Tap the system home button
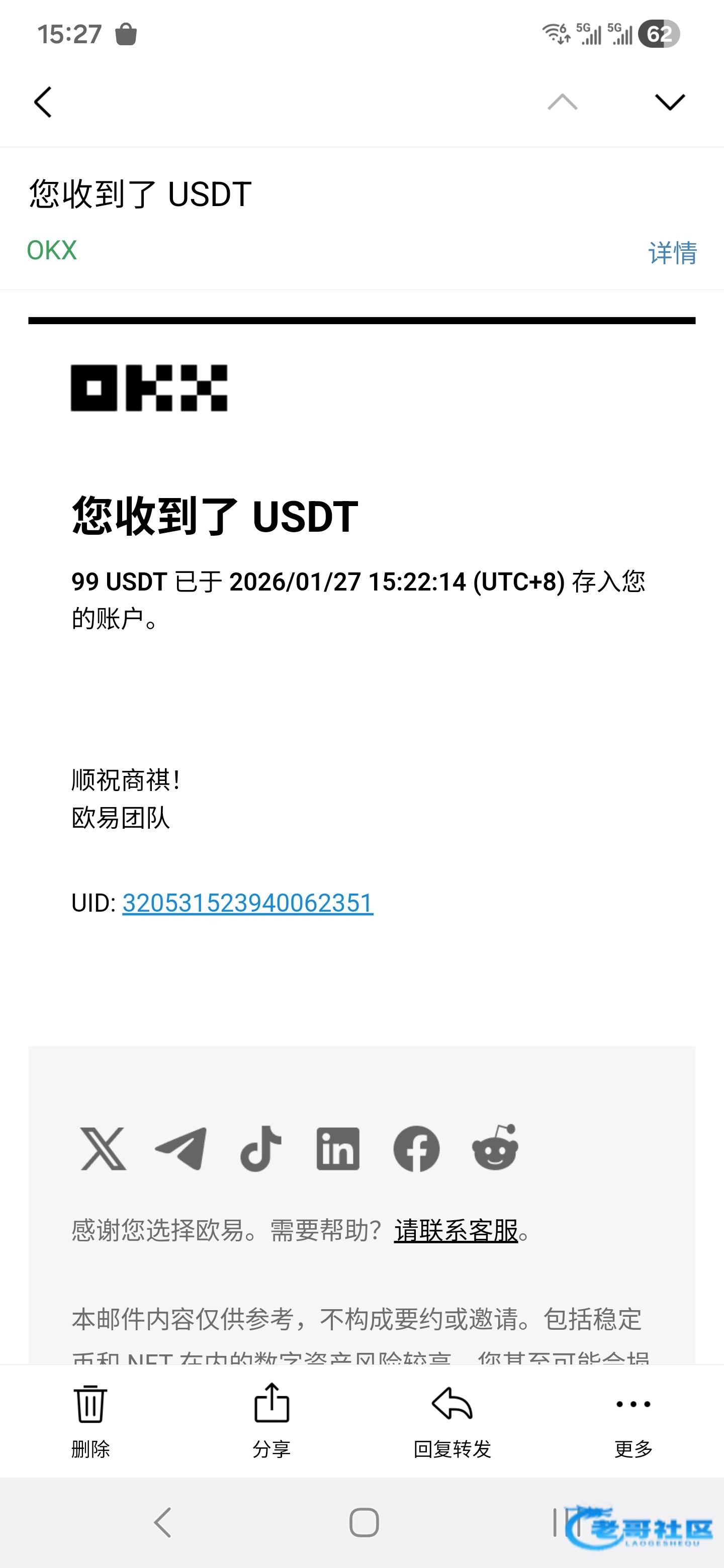Viewport: 724px width, 1568px height. coord(364,1523)
